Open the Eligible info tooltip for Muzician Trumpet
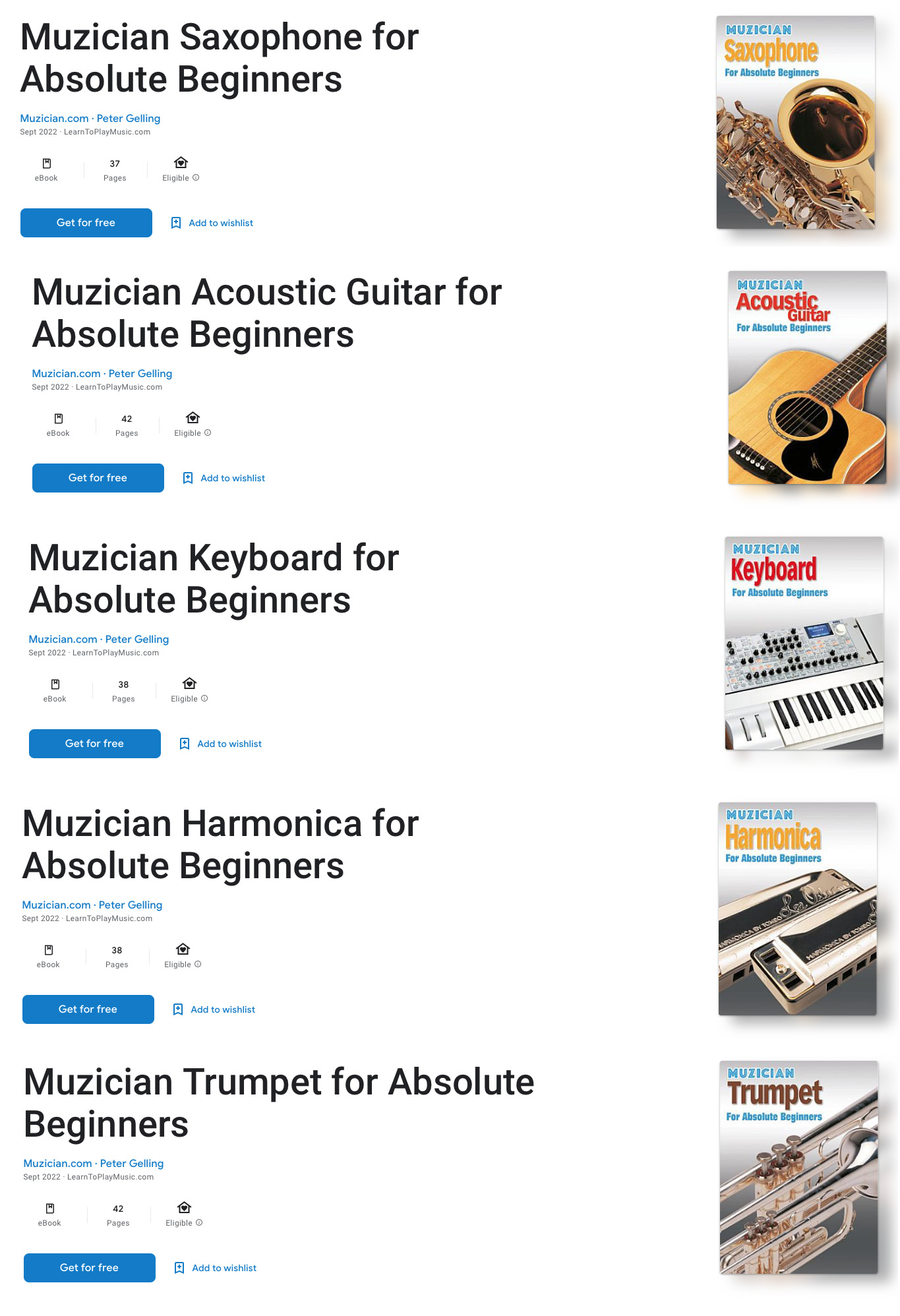 (198, 1222)
